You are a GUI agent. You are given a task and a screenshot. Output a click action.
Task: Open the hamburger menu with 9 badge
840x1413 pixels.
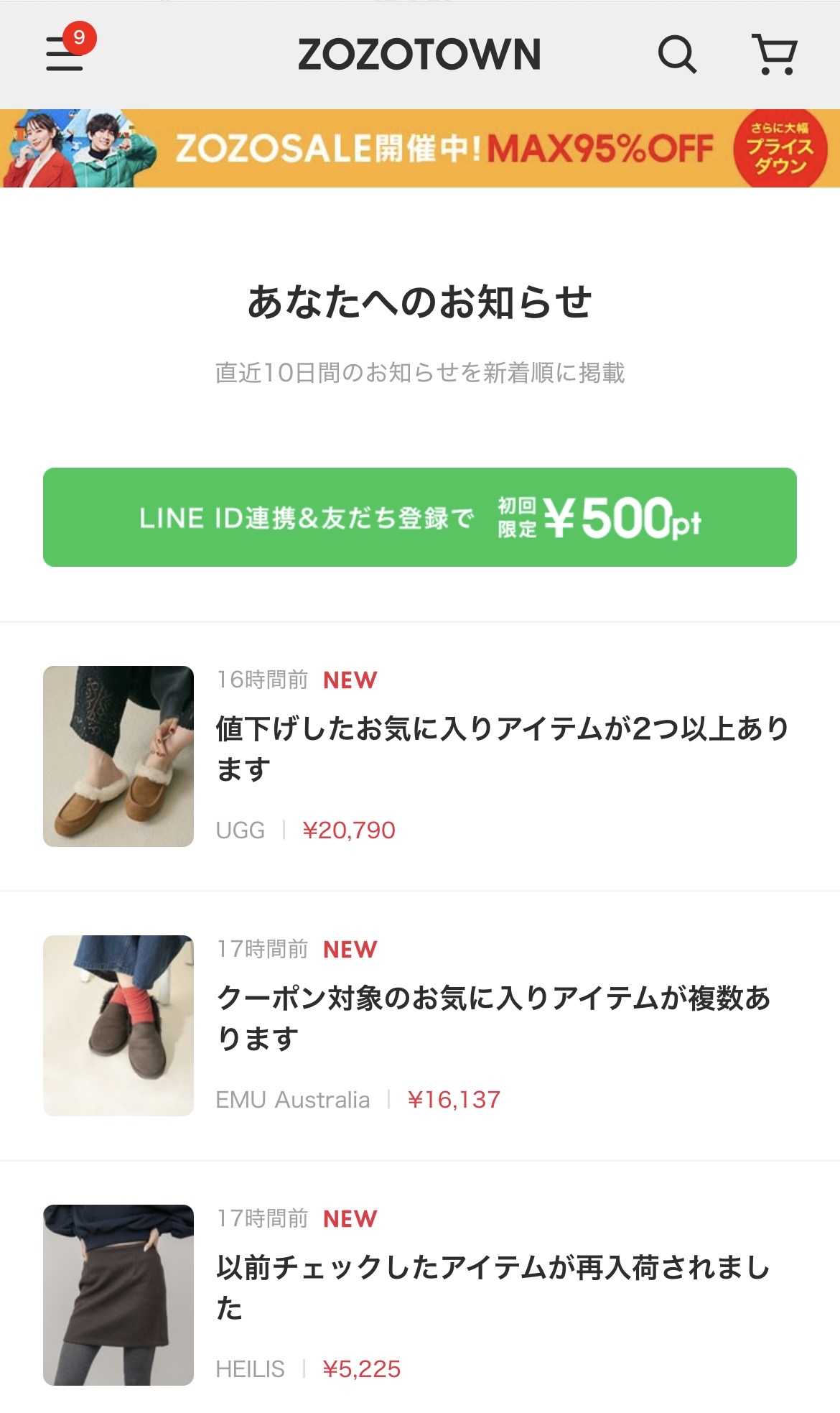coord(65,55)
